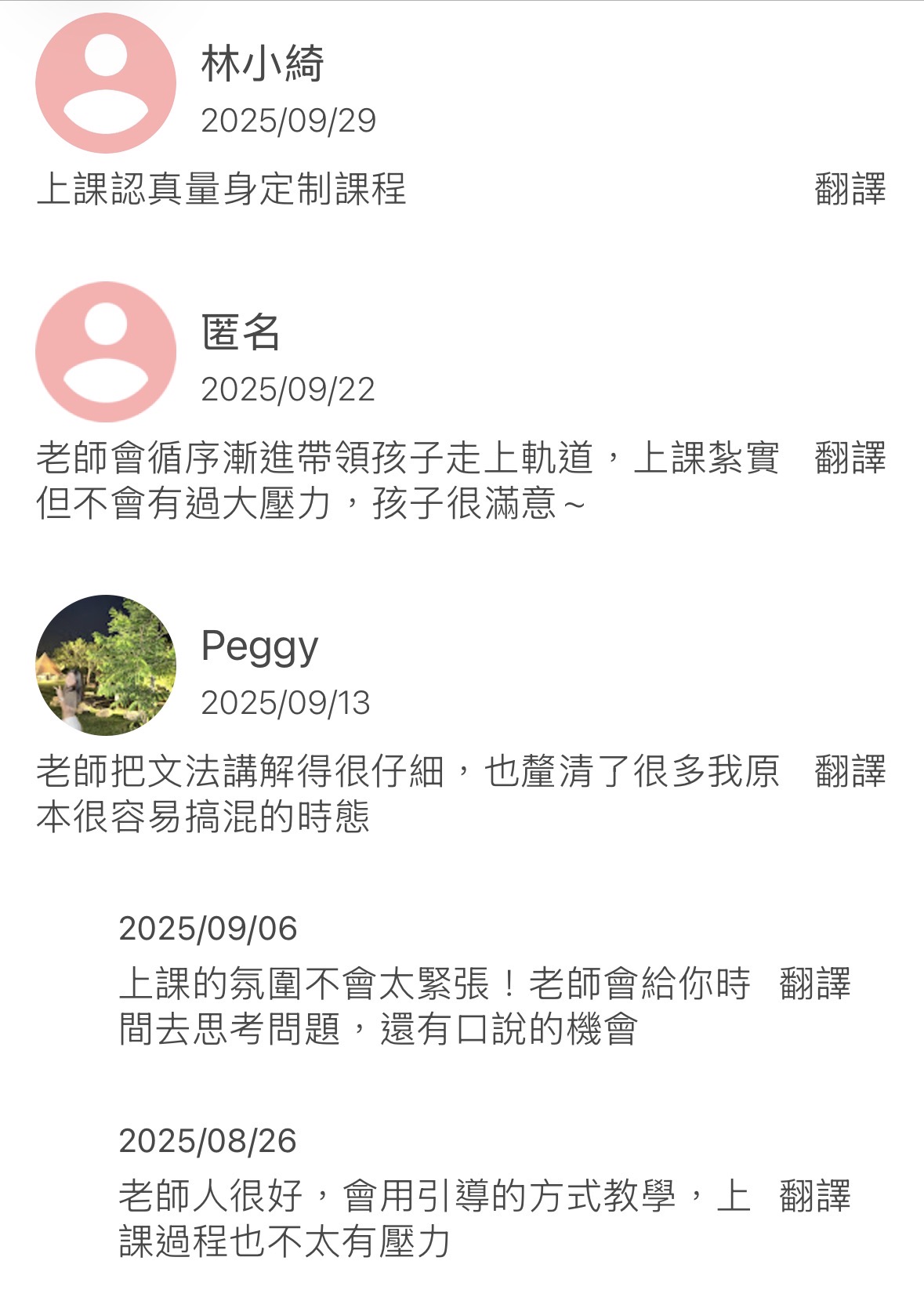924x1297 pixels.
Task: Translate 林小綺's review from 2025/09/29
Action: coord(850,190)
